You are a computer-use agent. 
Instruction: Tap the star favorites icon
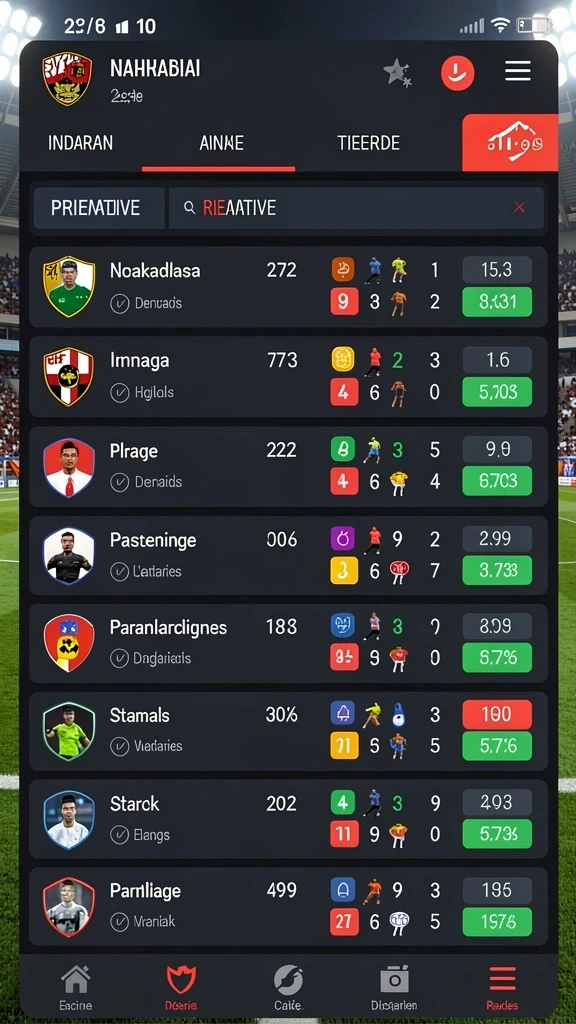click(397, 72)
